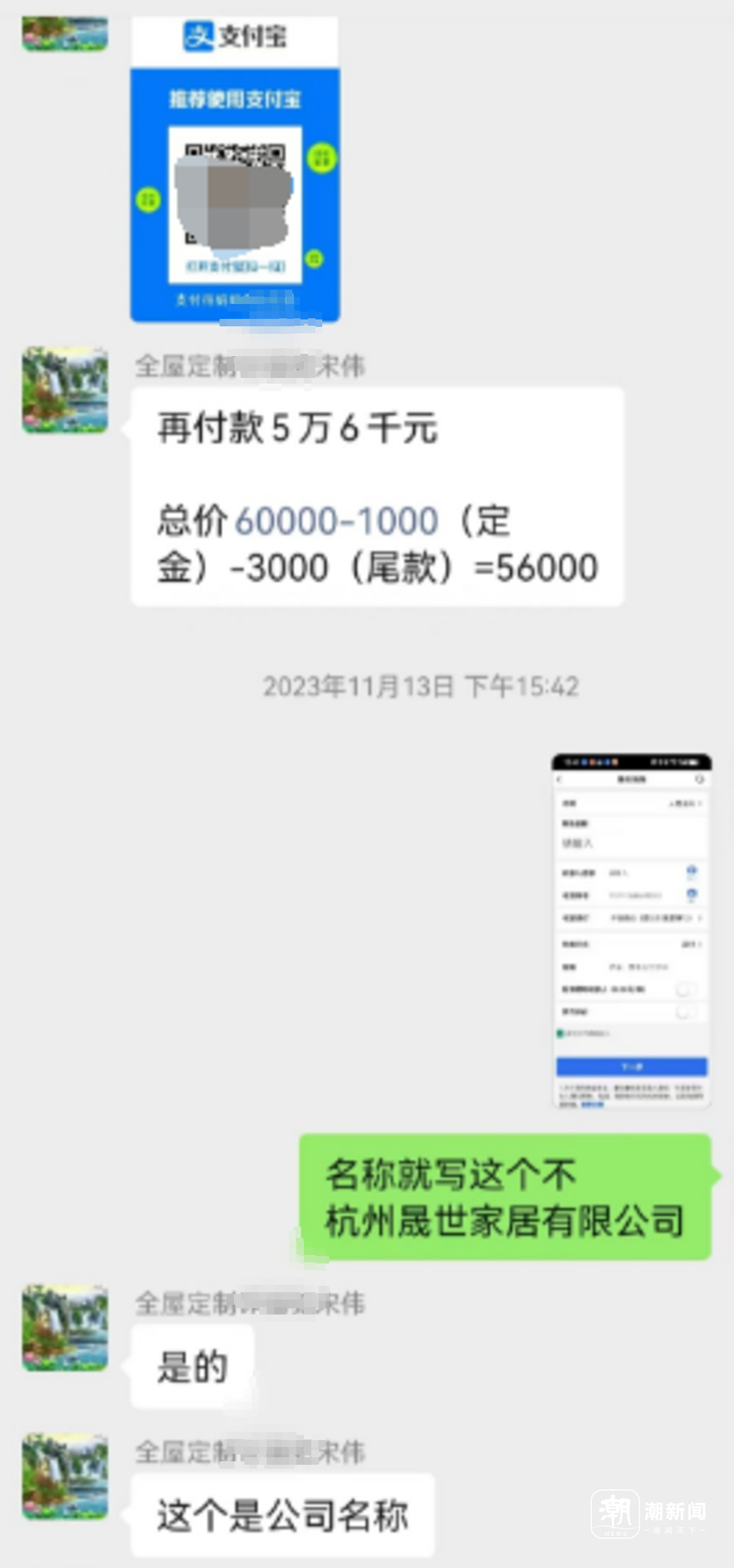Open the sent transfer screenshot image
This screenshot has height=1568, width=734.
tap(631, 930)
